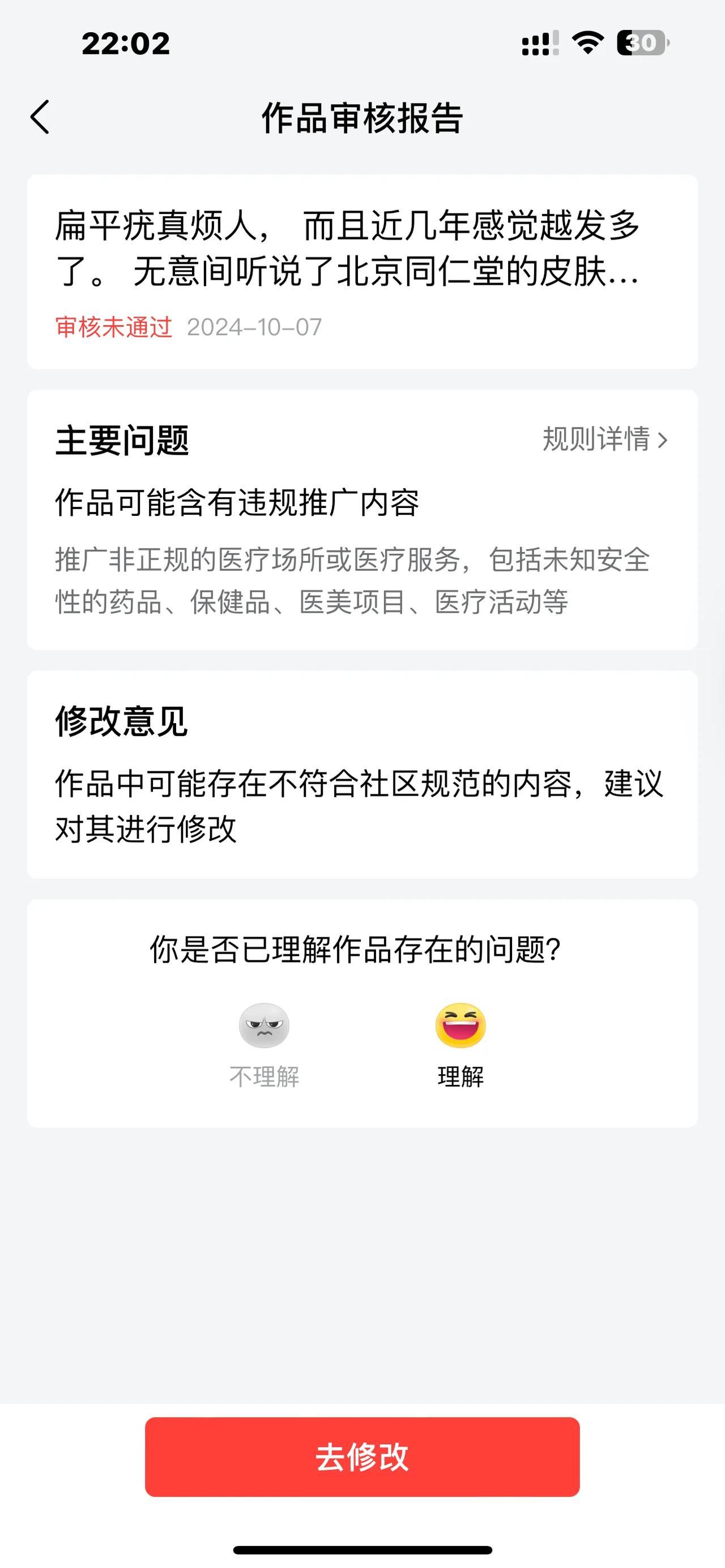Select the angry '不理解' face emoji
This screenshot has width=725, height=1568.
[264, 1025]
